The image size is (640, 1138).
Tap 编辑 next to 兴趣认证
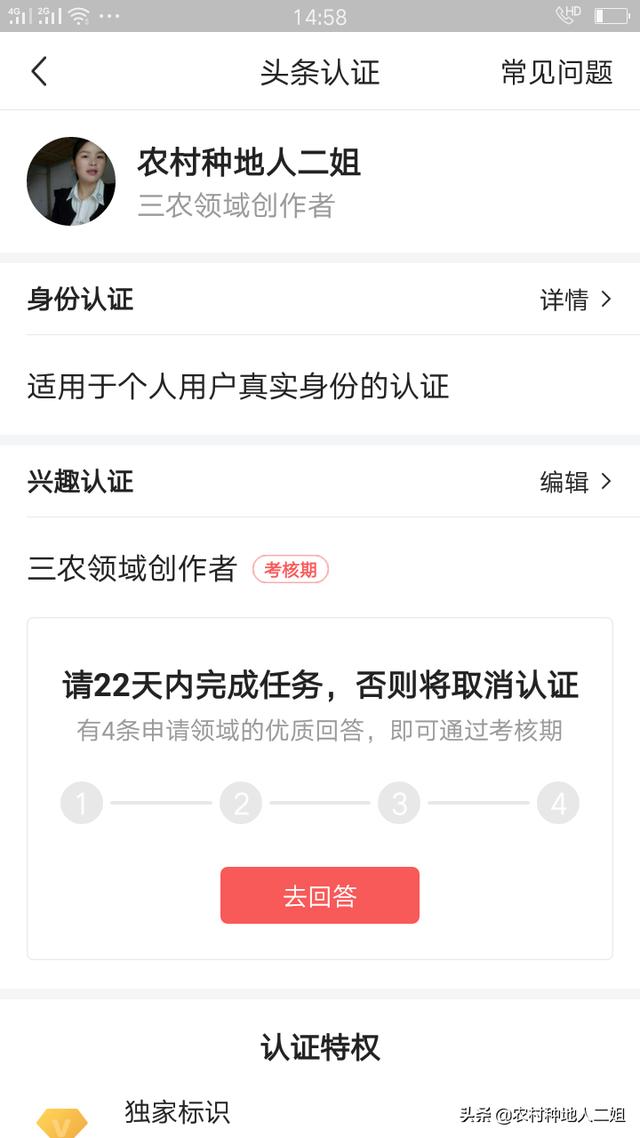[575, 481]
